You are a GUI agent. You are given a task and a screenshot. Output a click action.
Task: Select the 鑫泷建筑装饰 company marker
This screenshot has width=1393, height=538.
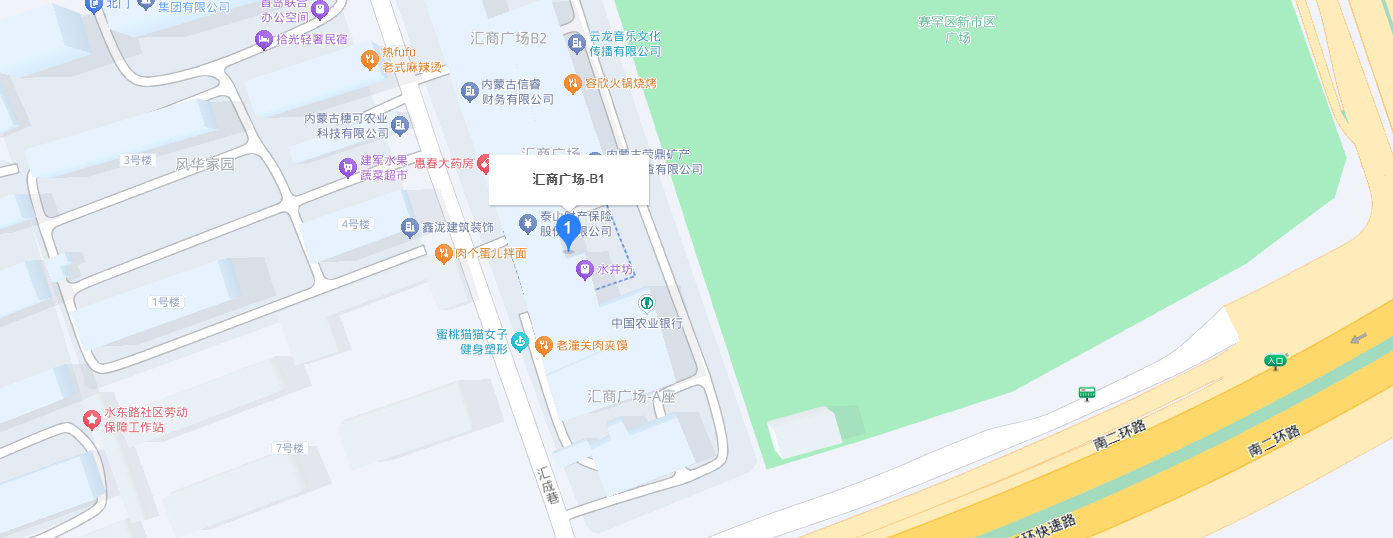[410, 228]
